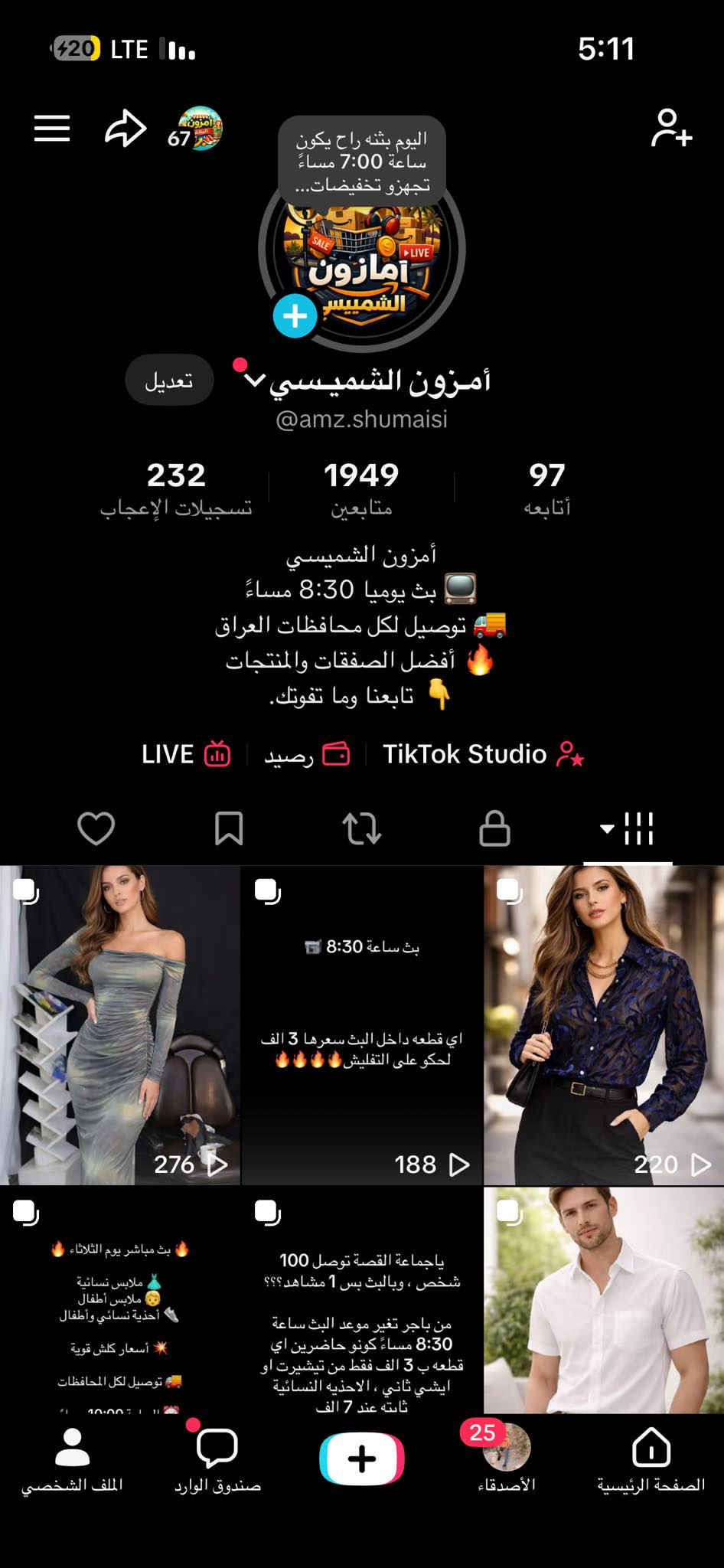This screenshot has height=1568, width=724.
Task: Switch to the private videos lock tab
Action: [x=494, y=828]
